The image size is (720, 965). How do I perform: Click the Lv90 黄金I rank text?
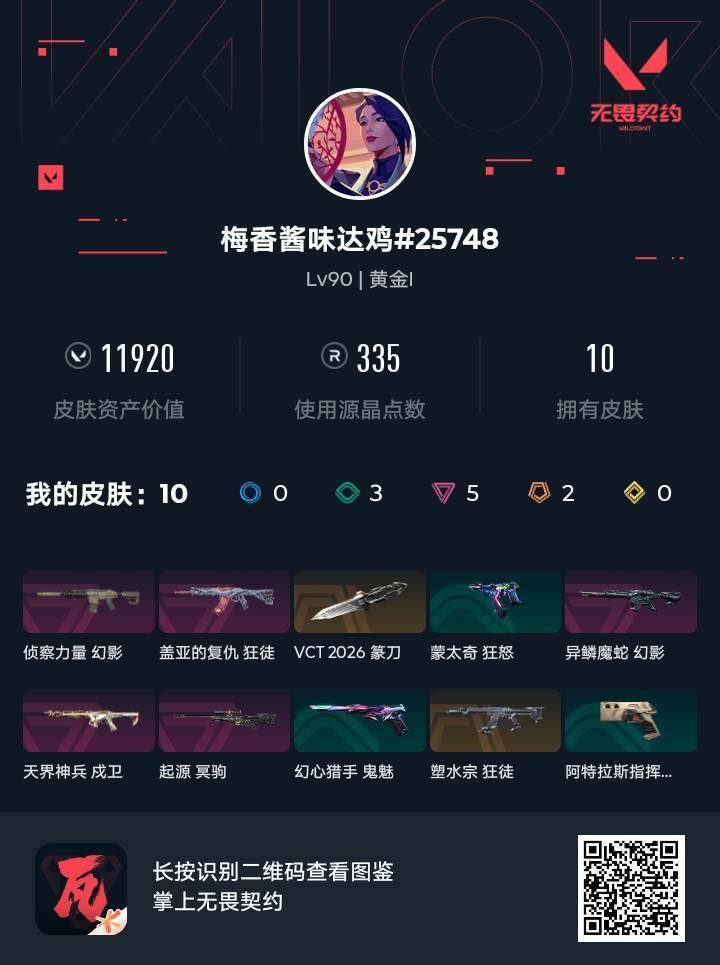point(360,280)
